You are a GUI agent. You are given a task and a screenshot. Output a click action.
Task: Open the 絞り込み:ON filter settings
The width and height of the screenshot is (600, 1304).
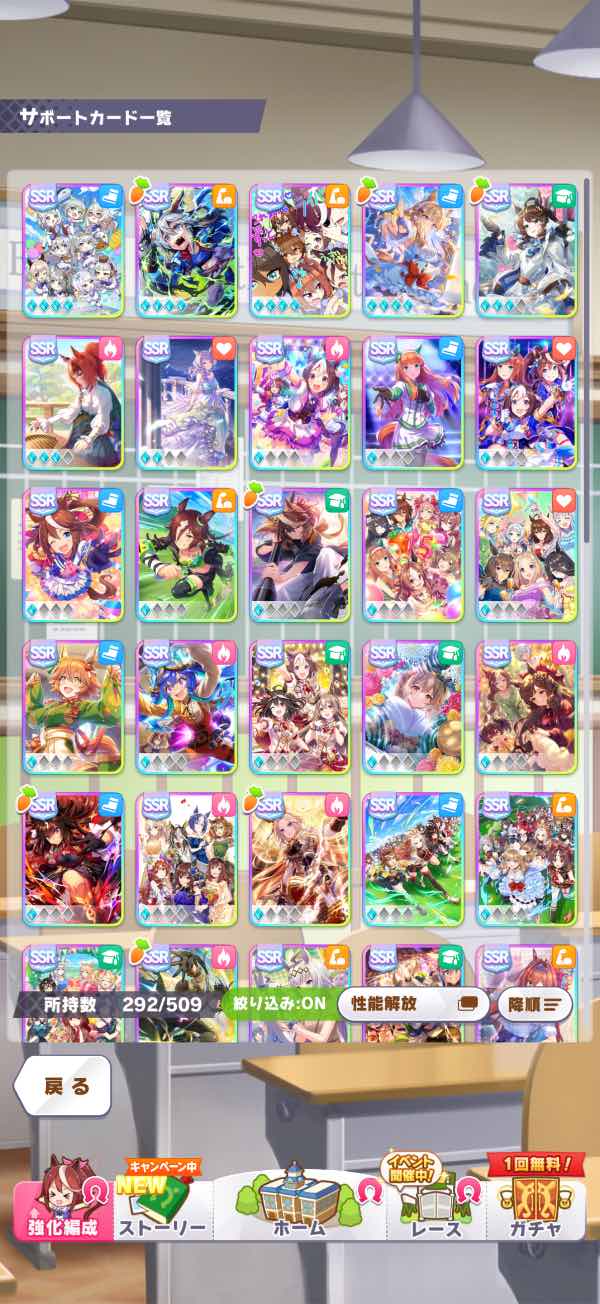[x=277, y=1003]
